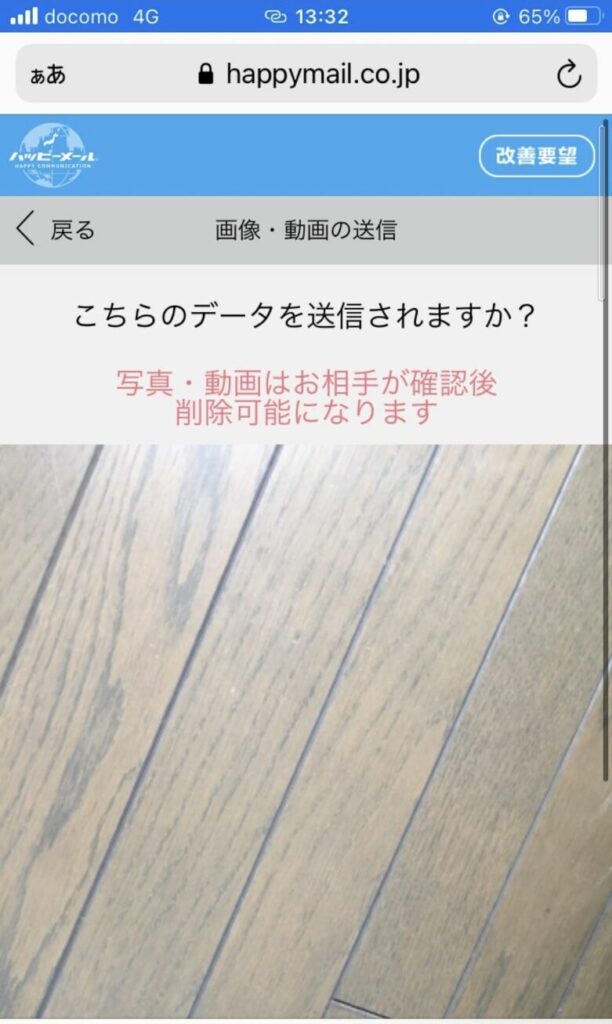612x1024 pixels.
Task: Open the ぁあ text size menu
Action: click(x=47, y=74)
